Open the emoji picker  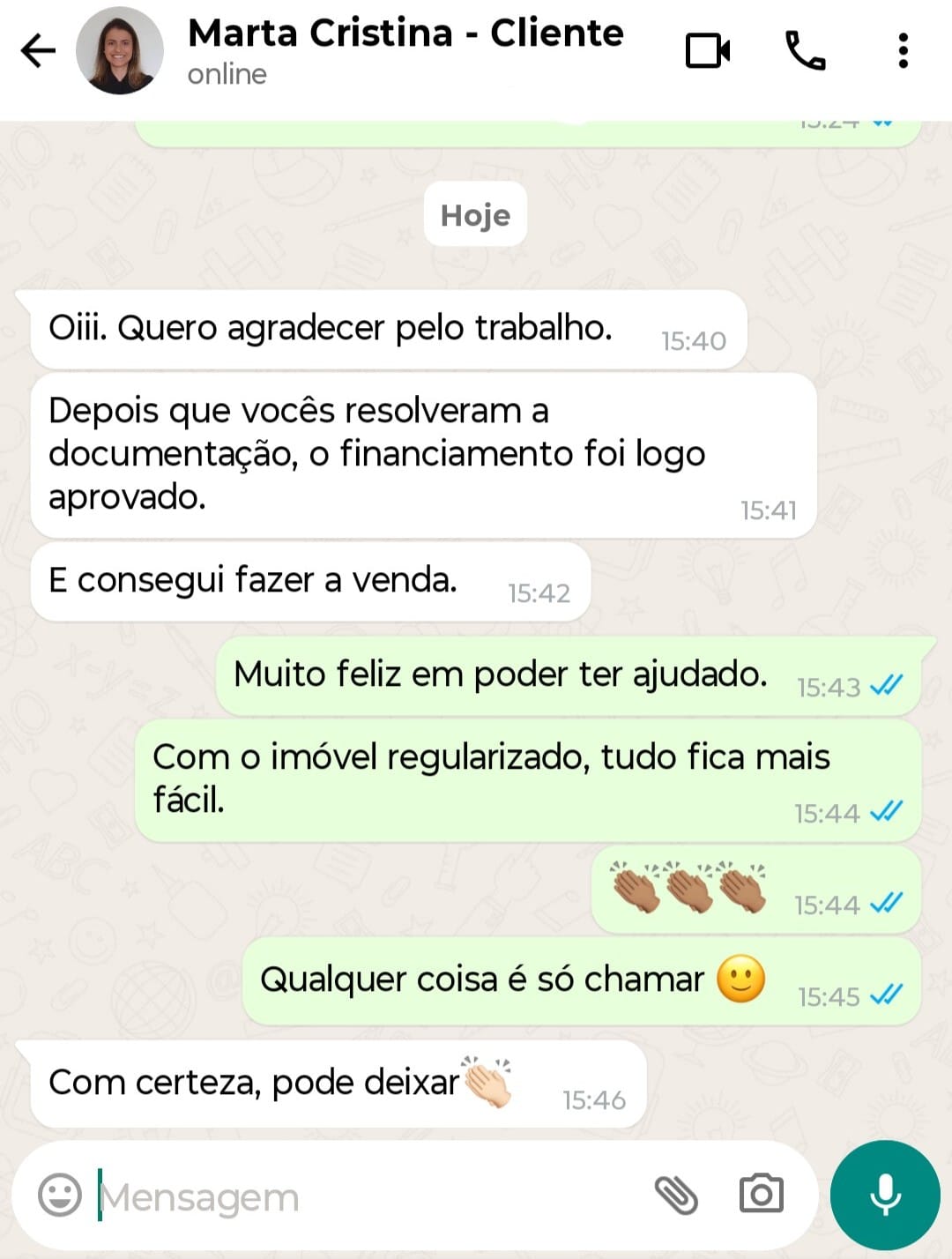tap(60, 1196)
